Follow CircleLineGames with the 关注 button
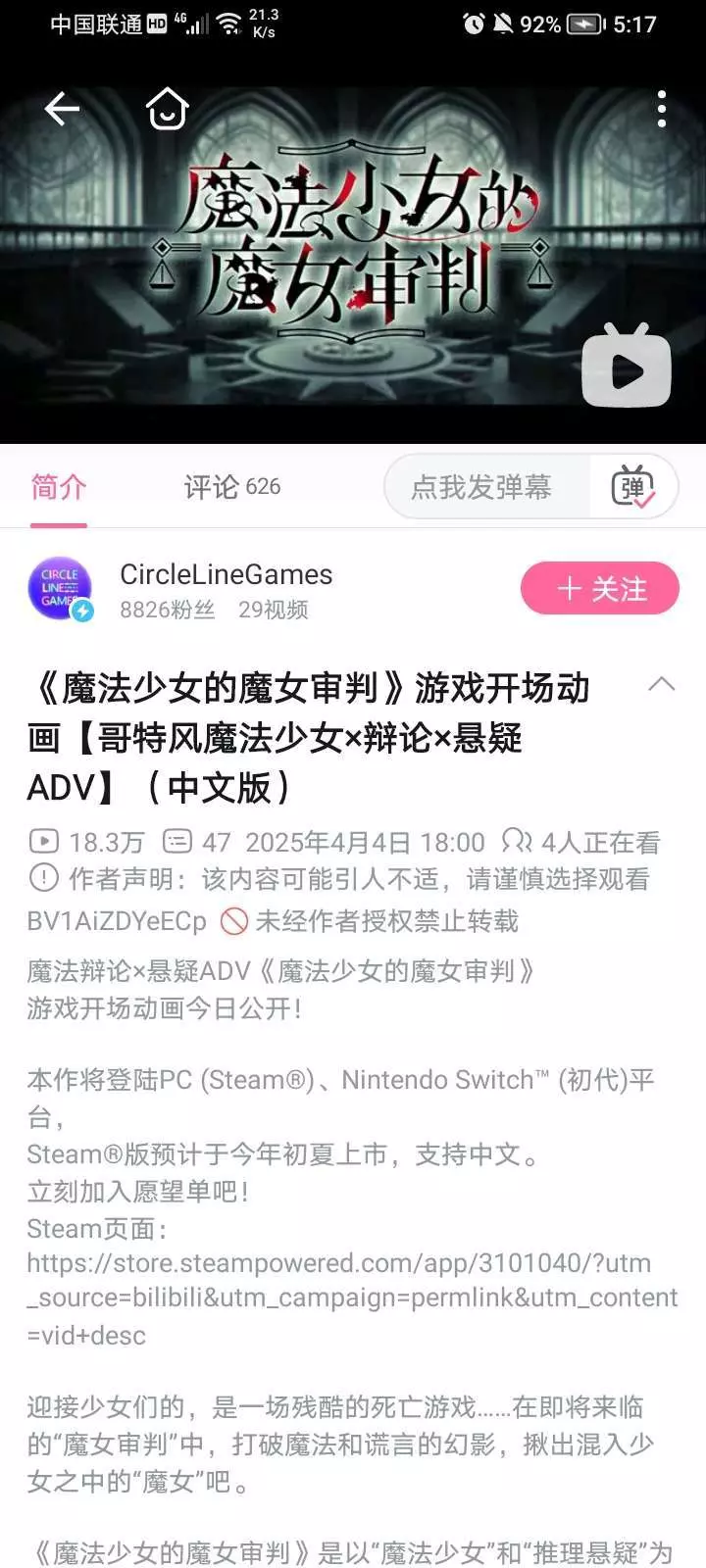This screenshot has width=706, height=1568. tap(600, 589)
